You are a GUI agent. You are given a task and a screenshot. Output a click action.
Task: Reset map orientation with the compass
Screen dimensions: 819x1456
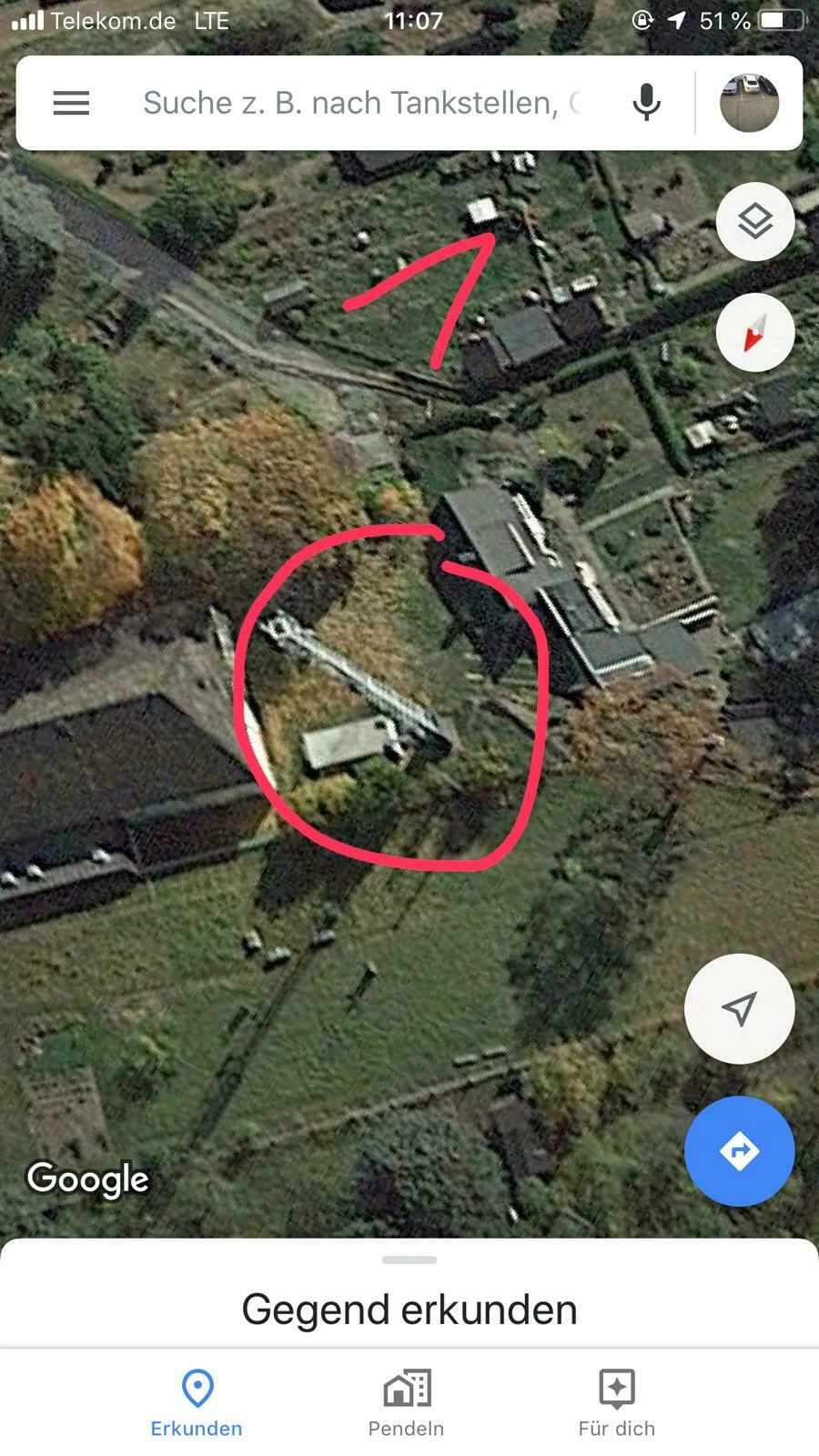(754, 332)
